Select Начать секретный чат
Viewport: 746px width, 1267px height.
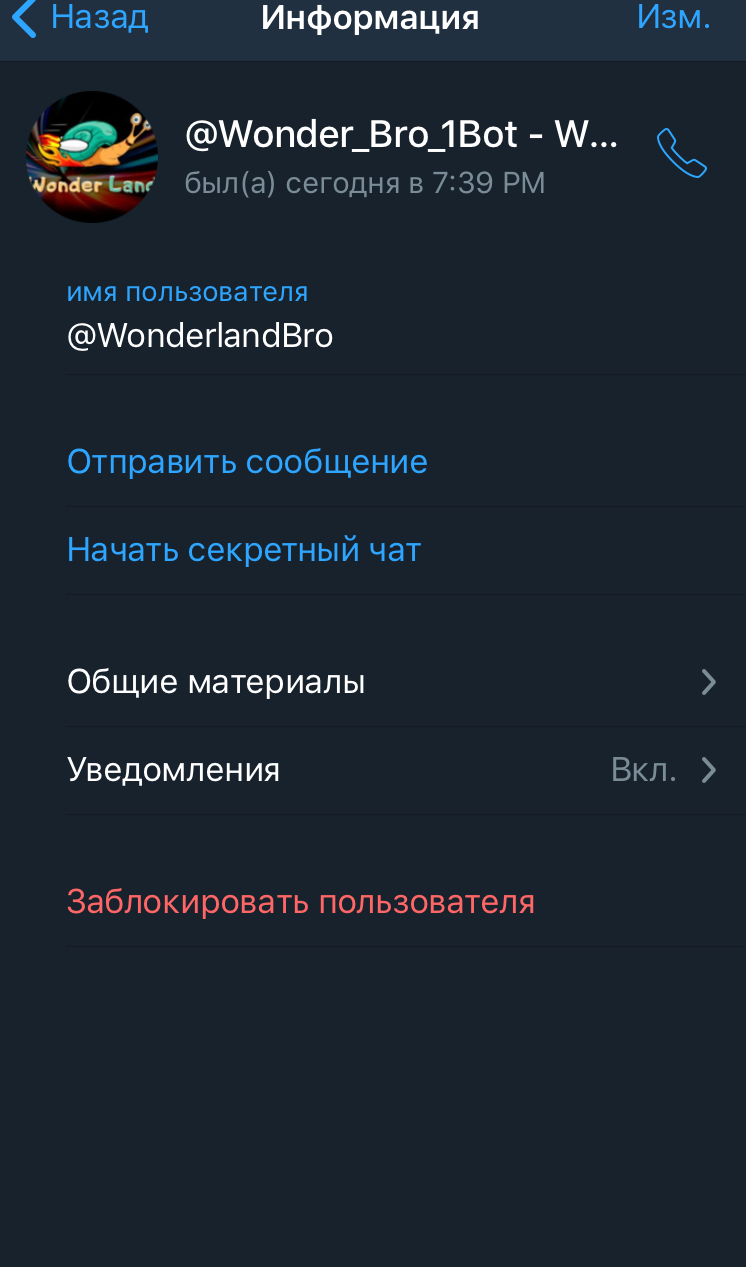244,550
